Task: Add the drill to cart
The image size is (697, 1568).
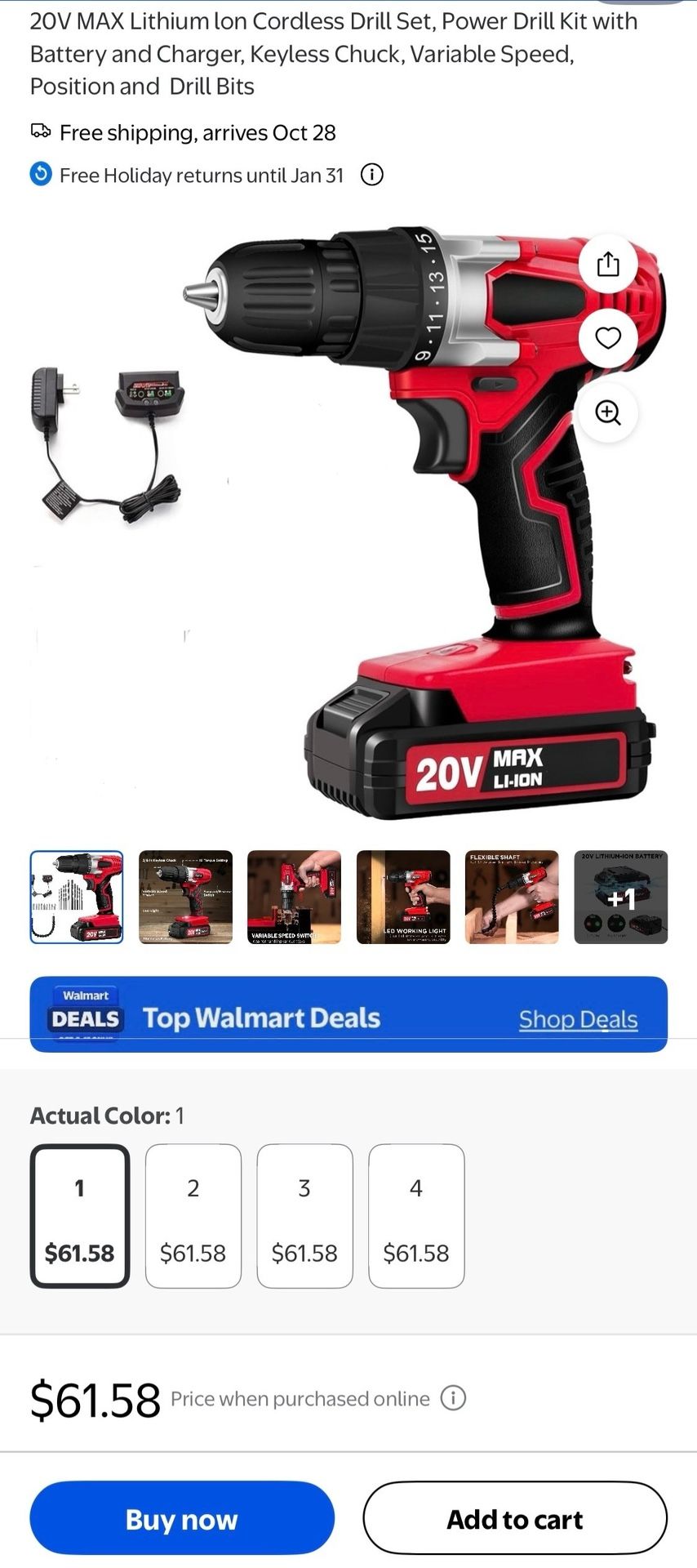Action: [x=514, y=1519]
